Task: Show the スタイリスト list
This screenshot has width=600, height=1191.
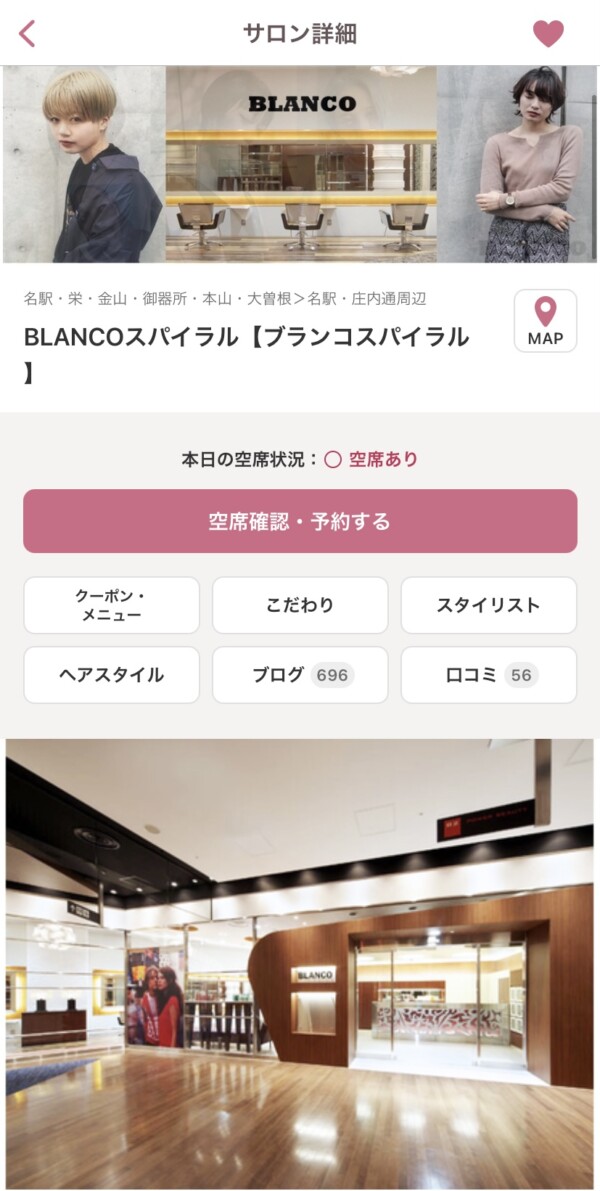Action: (488, 605)
